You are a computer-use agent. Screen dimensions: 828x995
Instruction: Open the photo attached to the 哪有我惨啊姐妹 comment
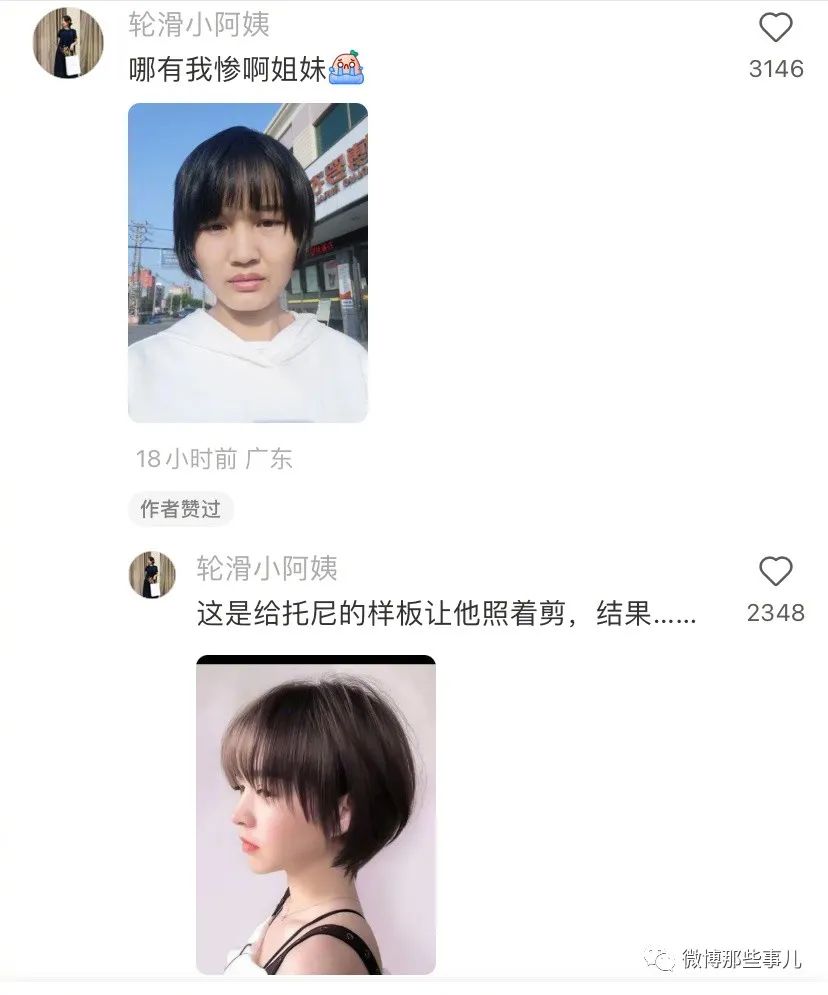248,262
